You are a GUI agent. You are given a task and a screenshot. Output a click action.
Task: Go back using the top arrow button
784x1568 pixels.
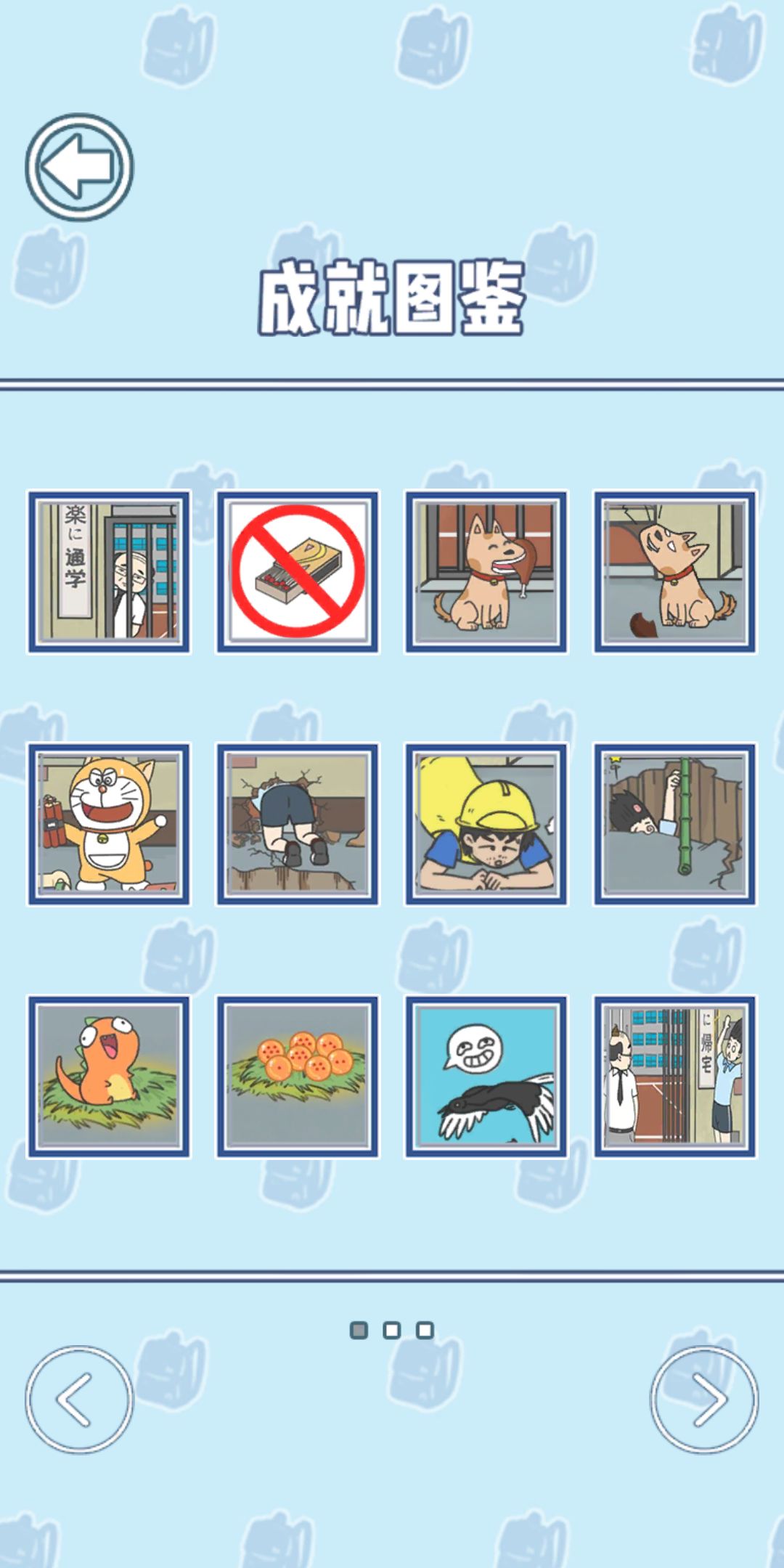point(79,166)
